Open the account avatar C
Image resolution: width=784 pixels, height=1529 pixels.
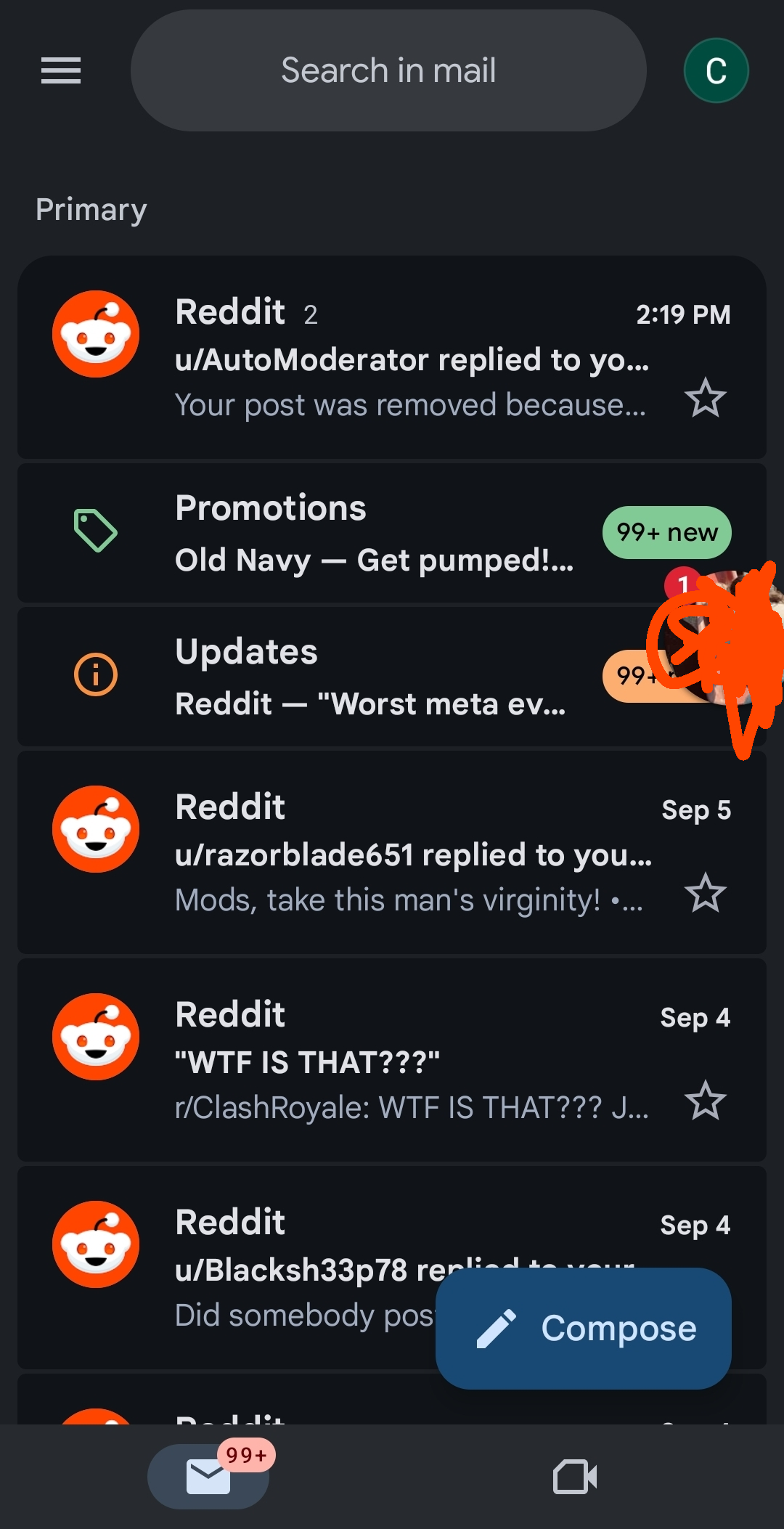716,70
